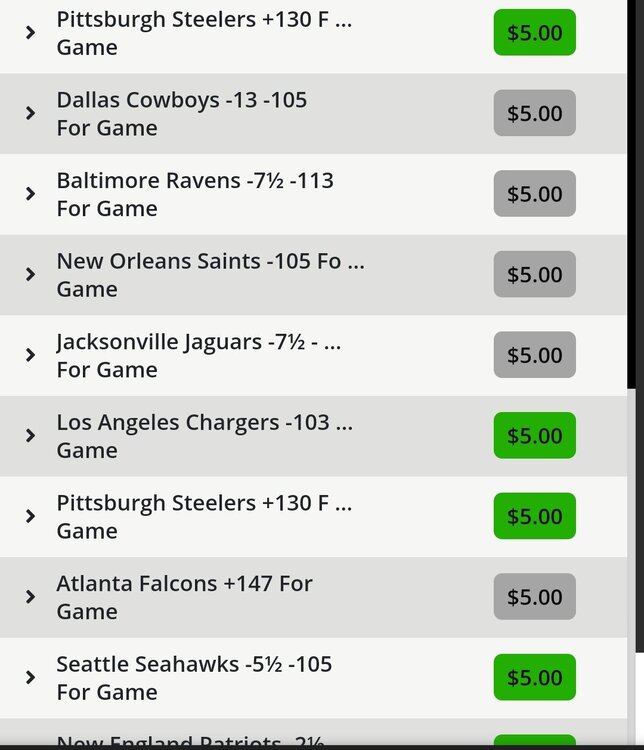
Task: Choose the $5.00 button for Jacksonville Jaguars
Action: pyautogui.click(x=535, y=355)
